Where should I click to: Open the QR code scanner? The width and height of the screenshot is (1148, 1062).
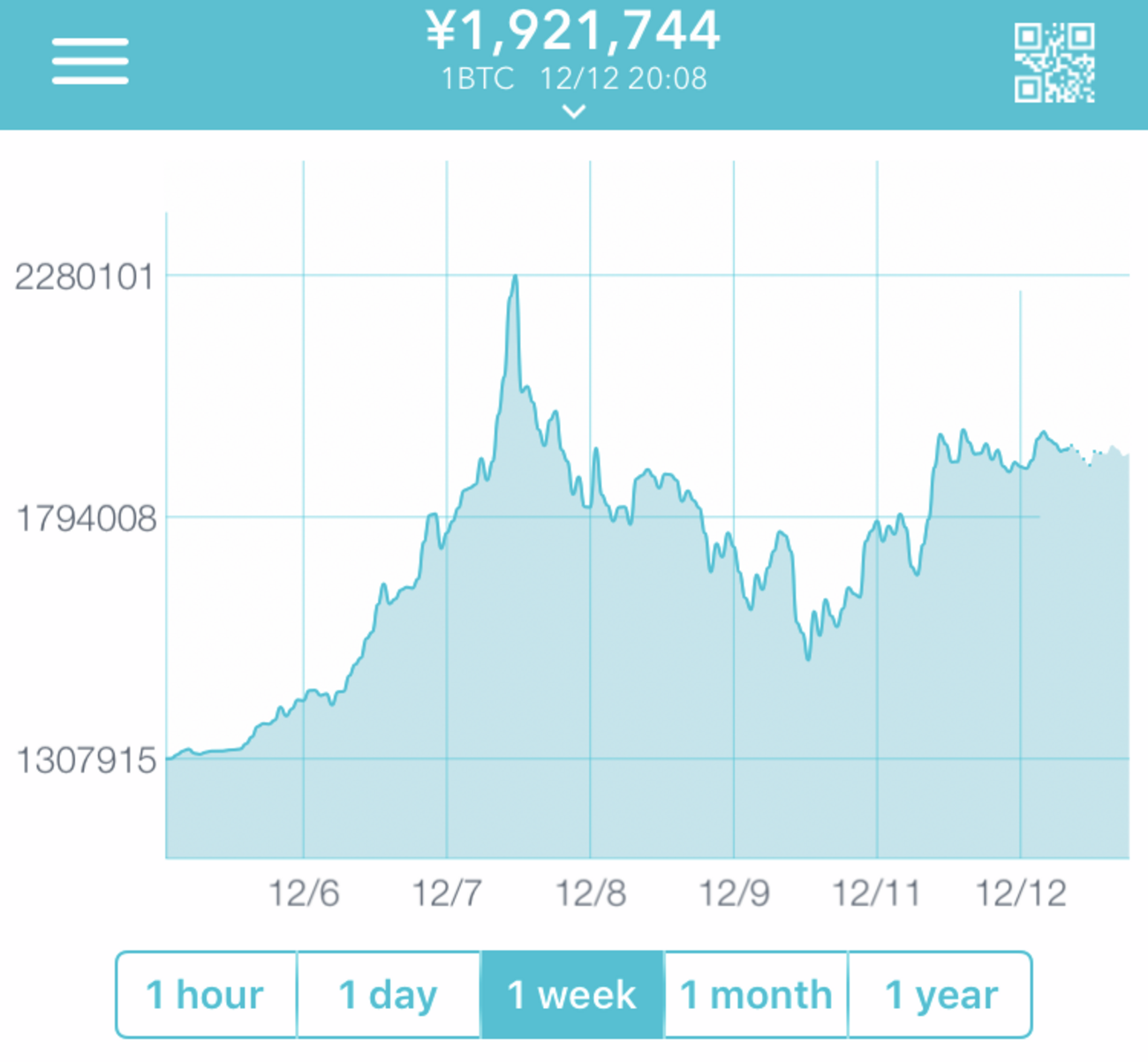point(1054,64)
